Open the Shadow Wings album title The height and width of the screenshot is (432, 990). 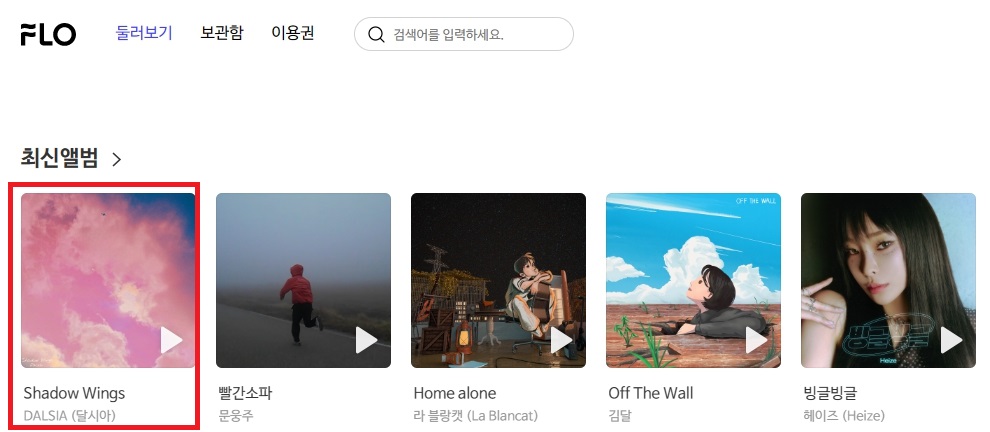click(x=74, y=393)
